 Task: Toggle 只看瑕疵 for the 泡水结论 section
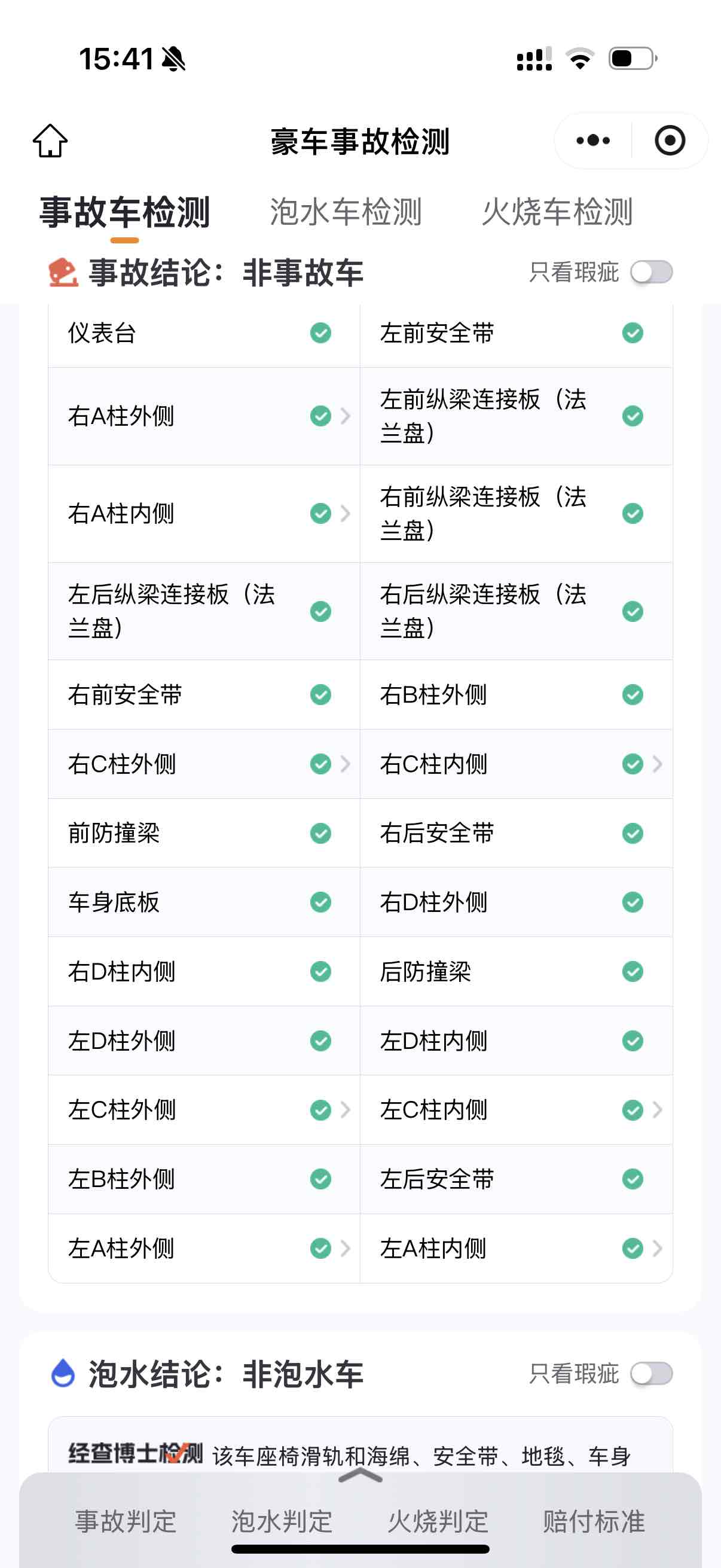tap(651, 1374)
